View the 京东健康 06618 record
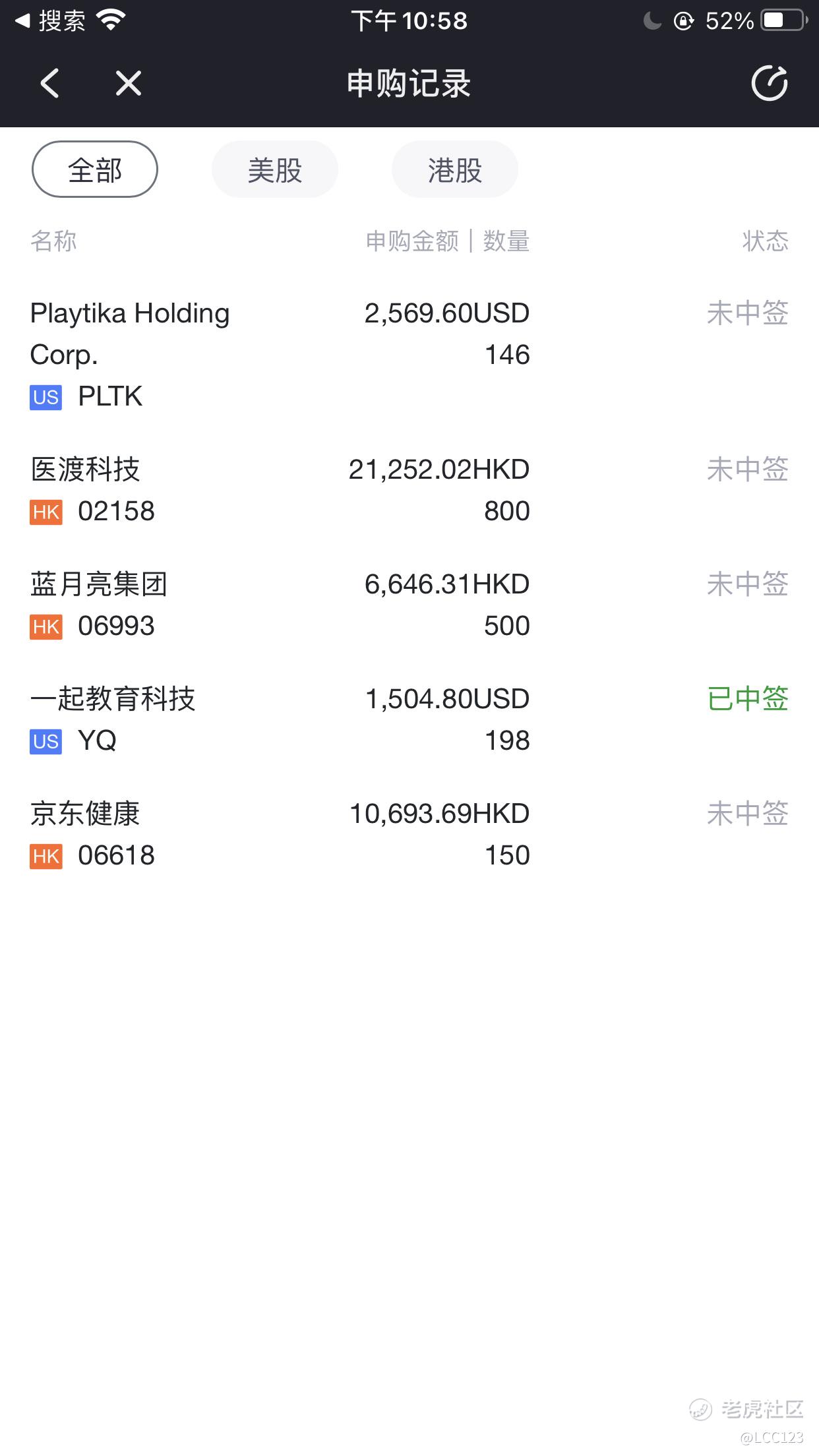Viewport: 819px width, 1456px height. (409, 834)
